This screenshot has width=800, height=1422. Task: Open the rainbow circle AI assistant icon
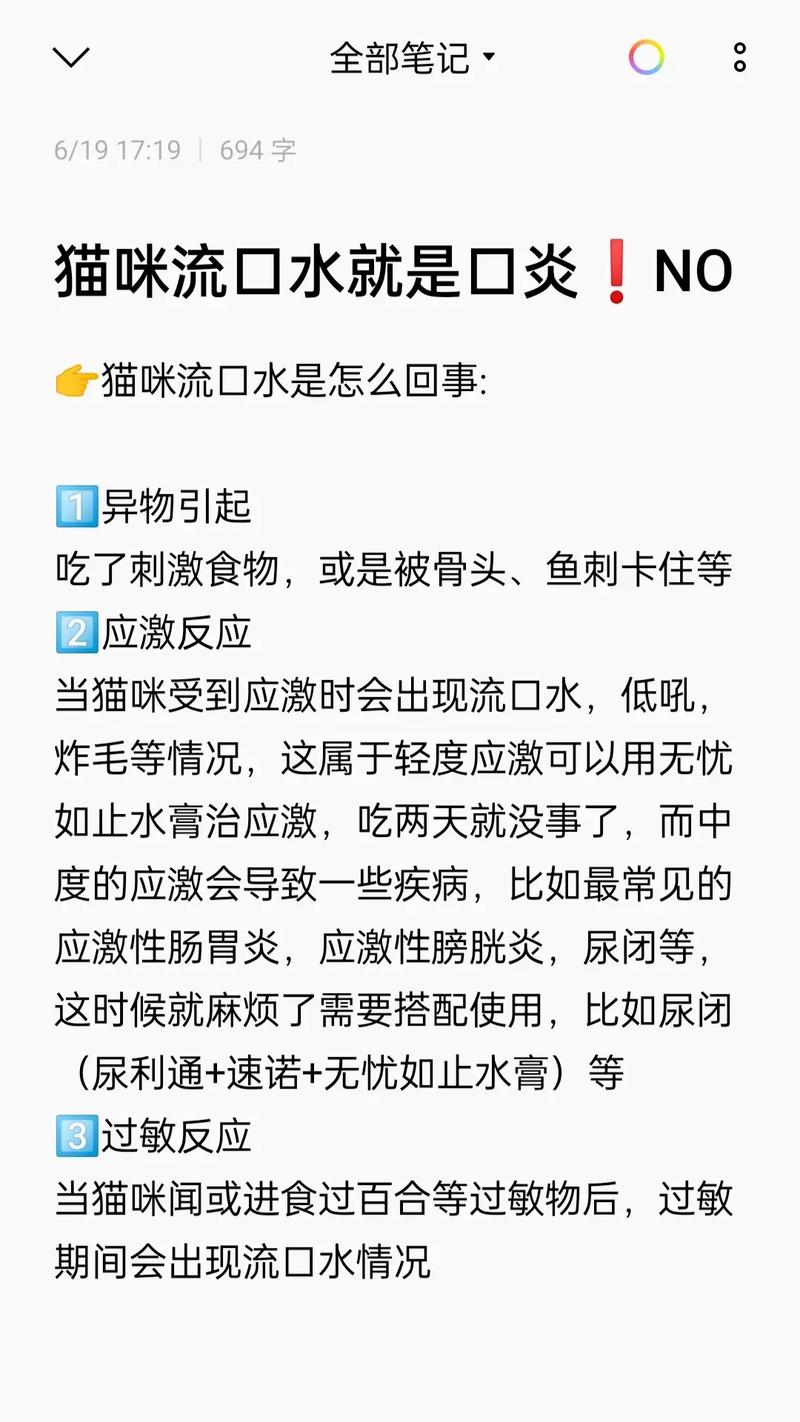647,57
